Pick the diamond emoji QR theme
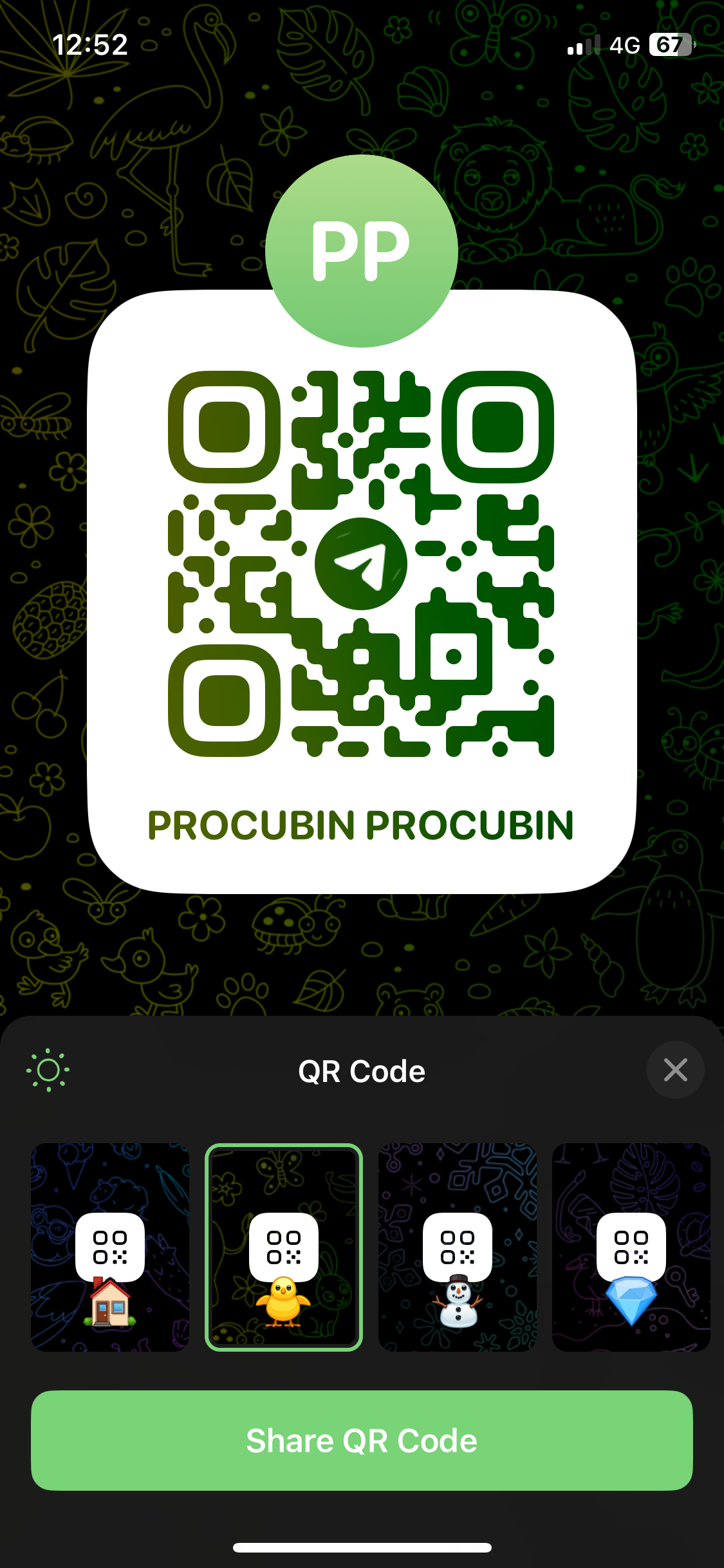The image size is (724, 1568). point(631,1247)
